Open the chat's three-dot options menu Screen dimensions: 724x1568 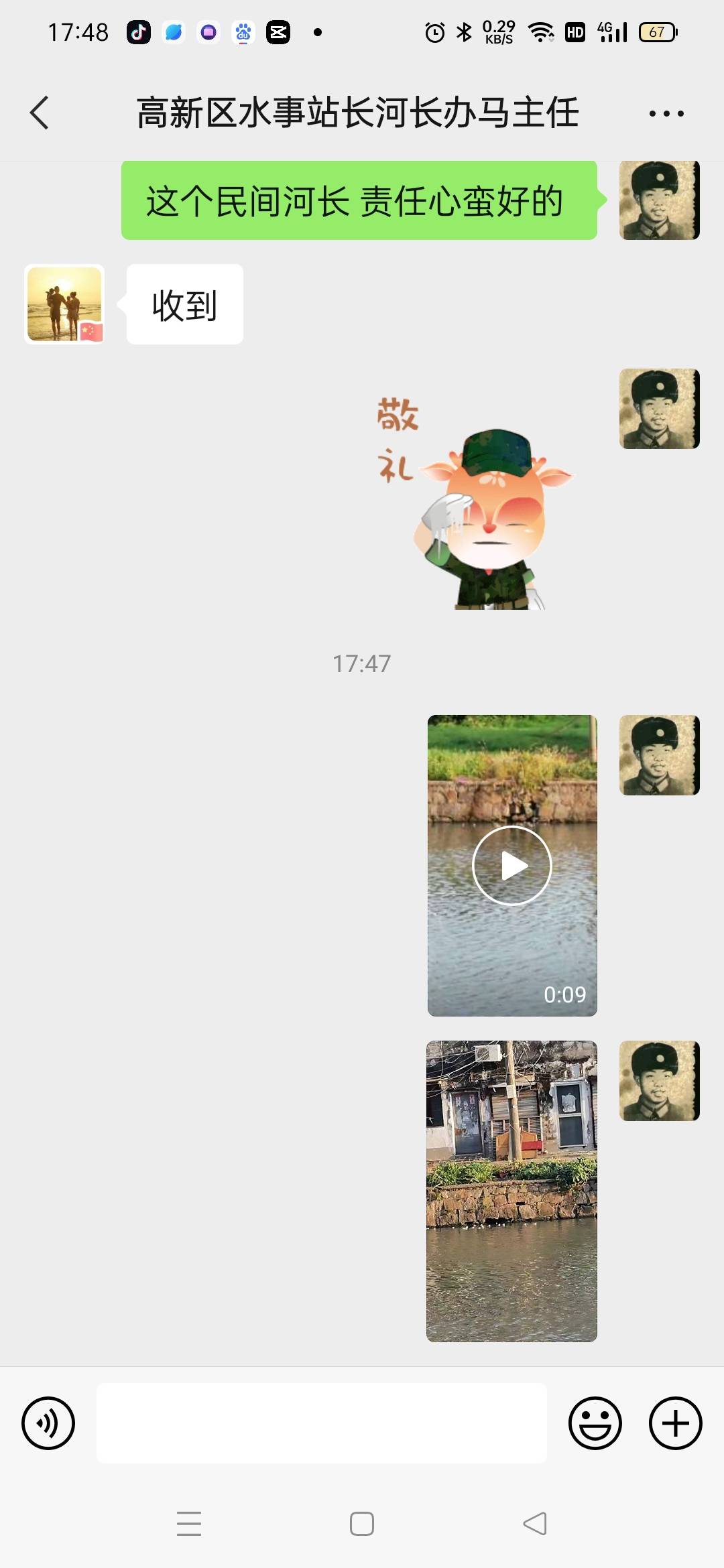[x=666, y=113]
